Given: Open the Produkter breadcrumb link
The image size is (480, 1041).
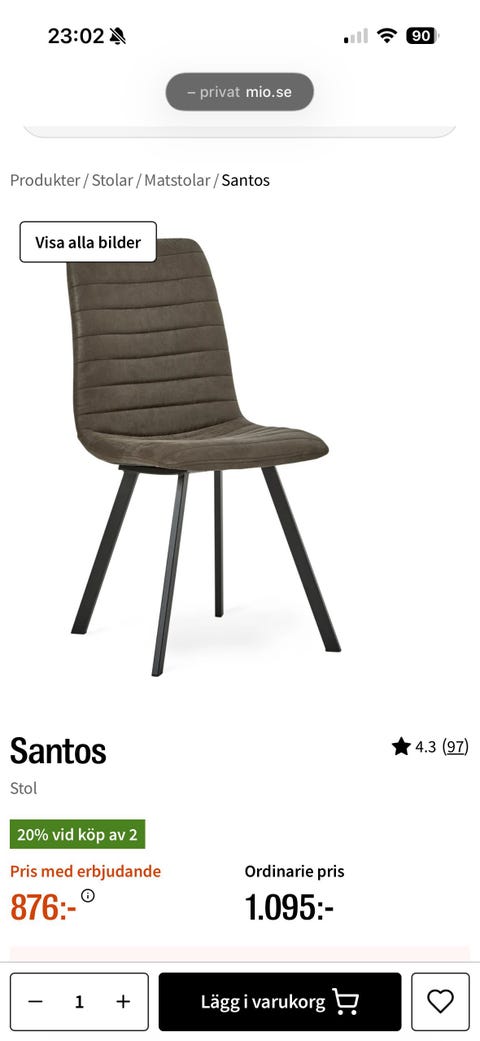Looking at the screenshot, I should pos(44,180).
